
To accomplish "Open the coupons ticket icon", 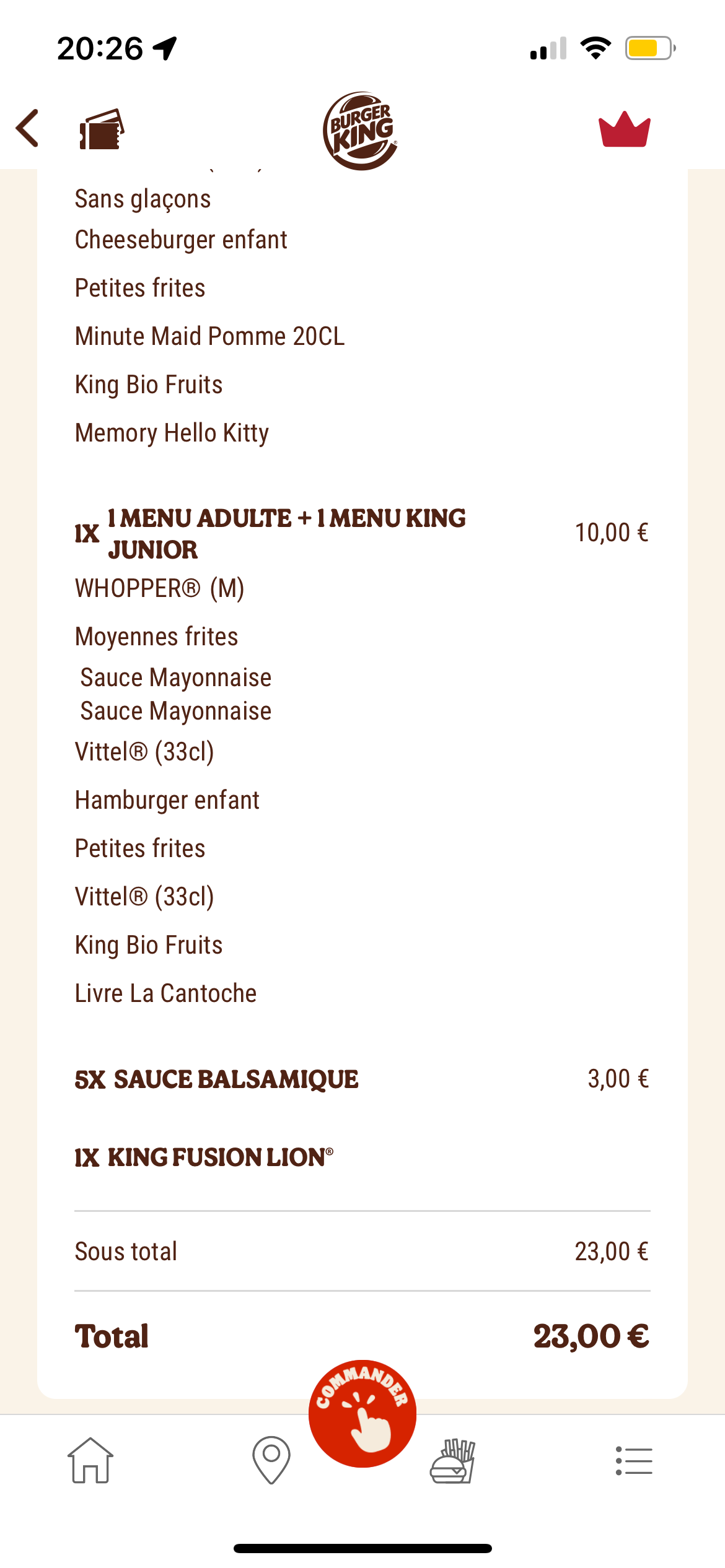I will pos(102,129).
